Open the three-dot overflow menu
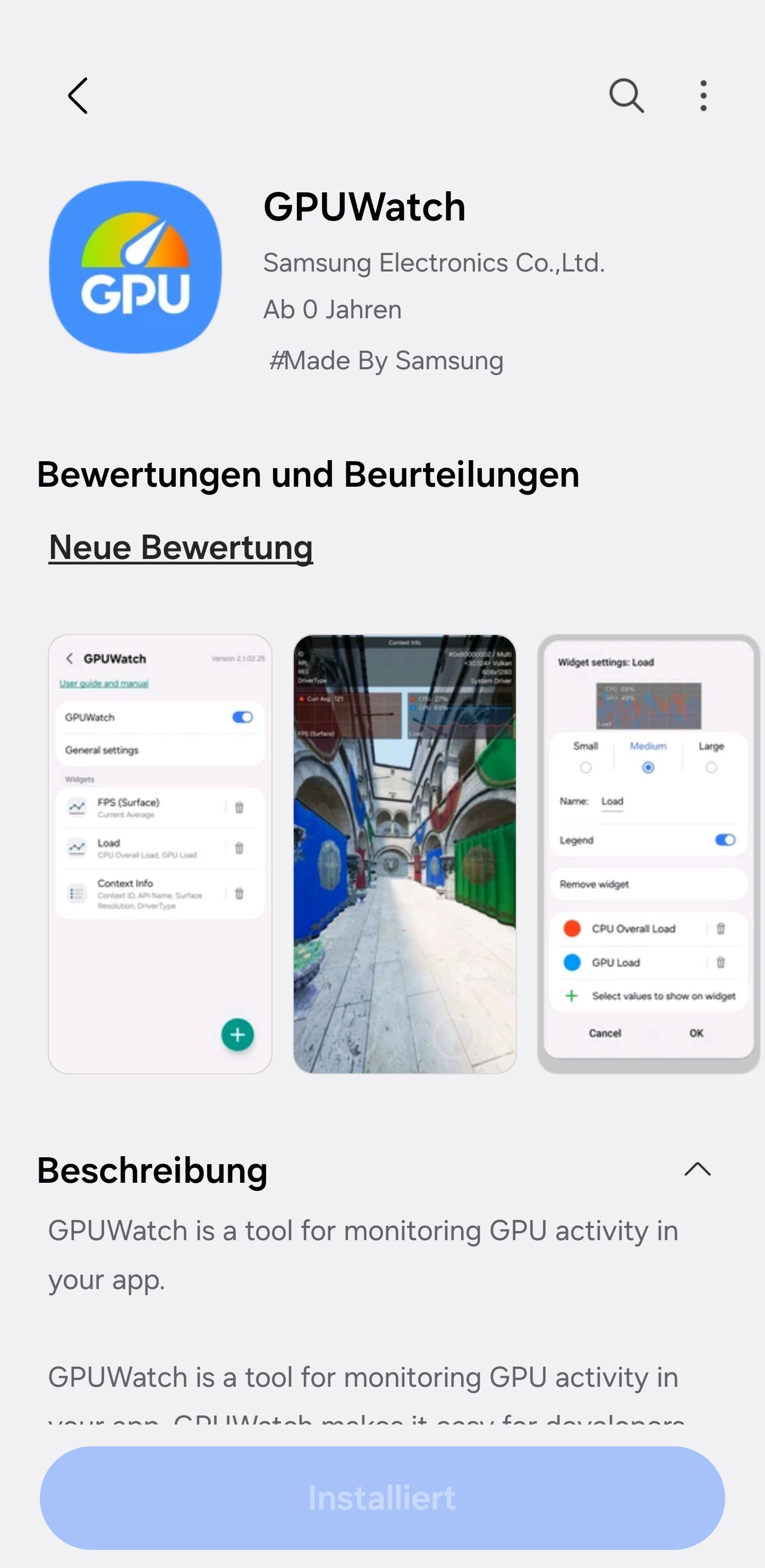This screenshot has width=765, height=1568. coord(702,95)
